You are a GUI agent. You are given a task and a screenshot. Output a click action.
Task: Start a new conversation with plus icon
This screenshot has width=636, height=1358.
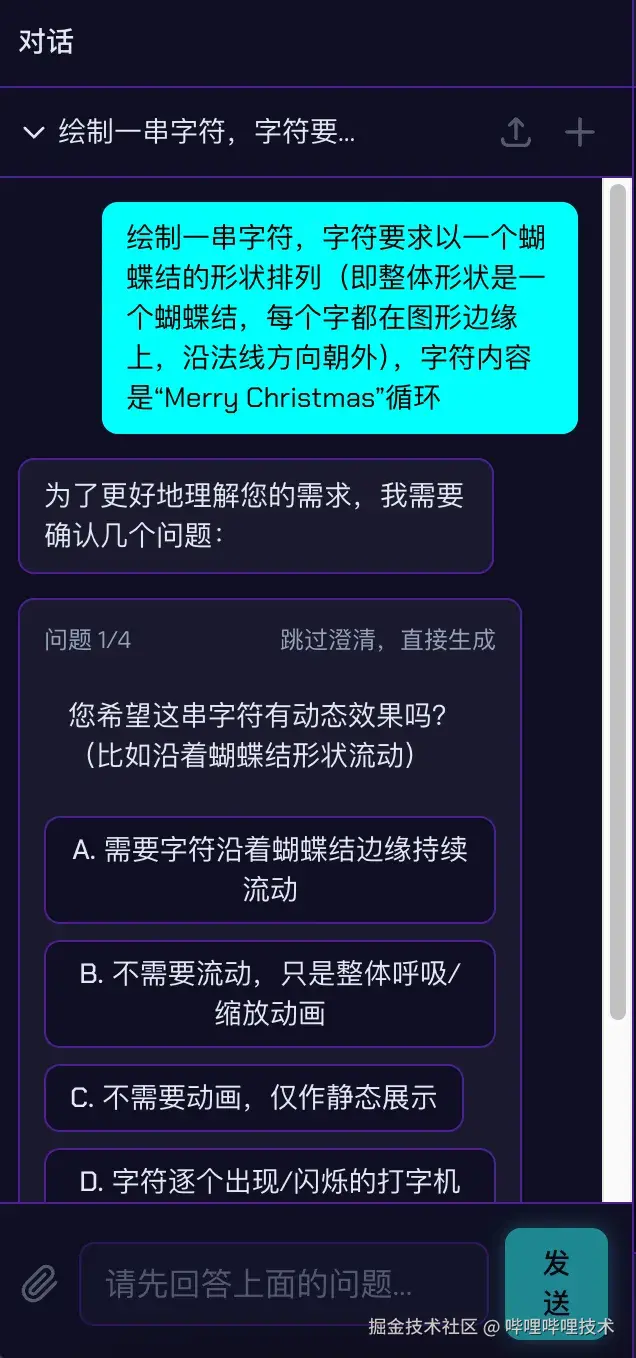pyautogui.click(x=580, y=132)
